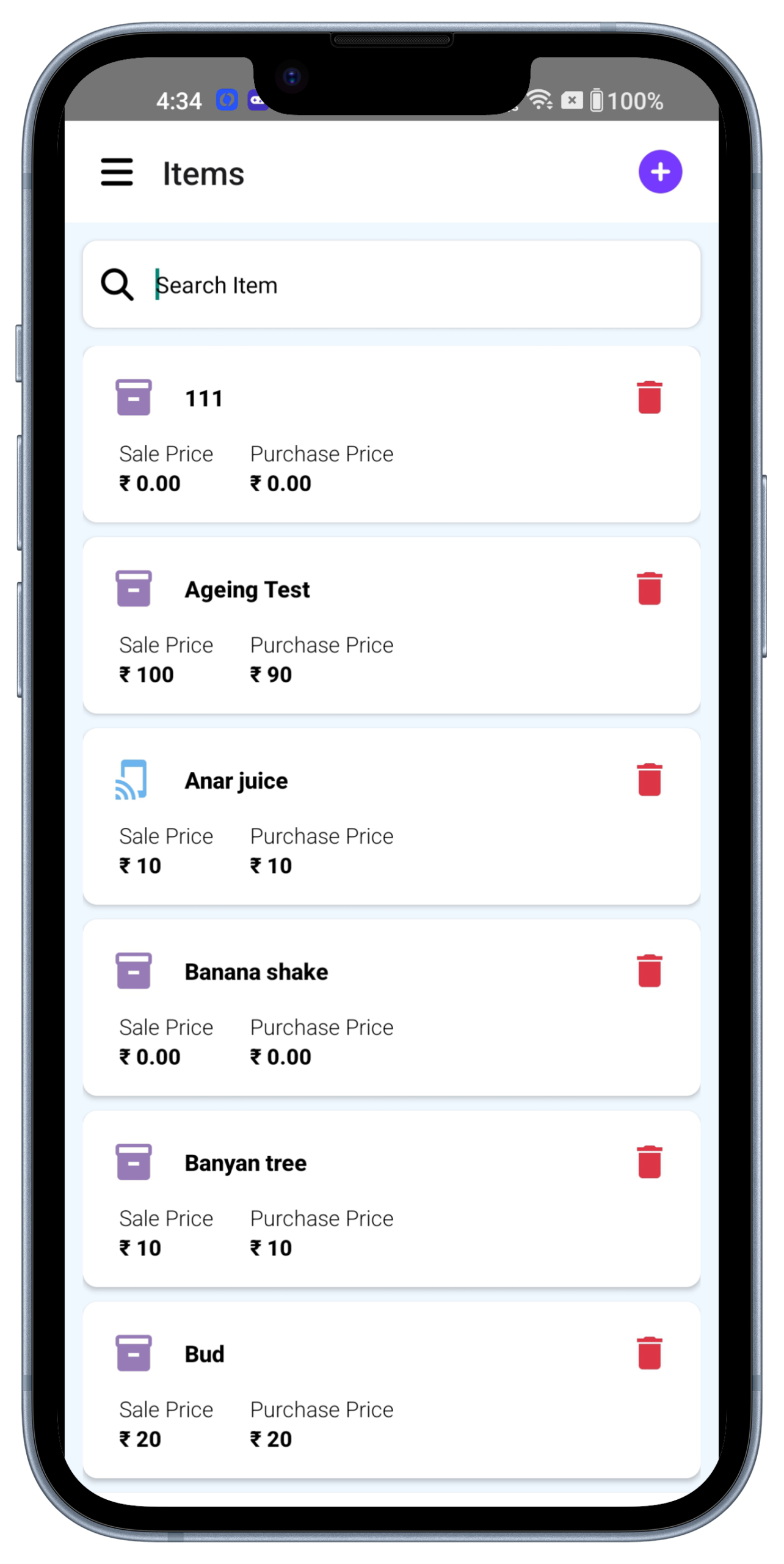Screen dimensions: 784x1564
Task: Delete the Anar juice item
Action: point(649,780)
